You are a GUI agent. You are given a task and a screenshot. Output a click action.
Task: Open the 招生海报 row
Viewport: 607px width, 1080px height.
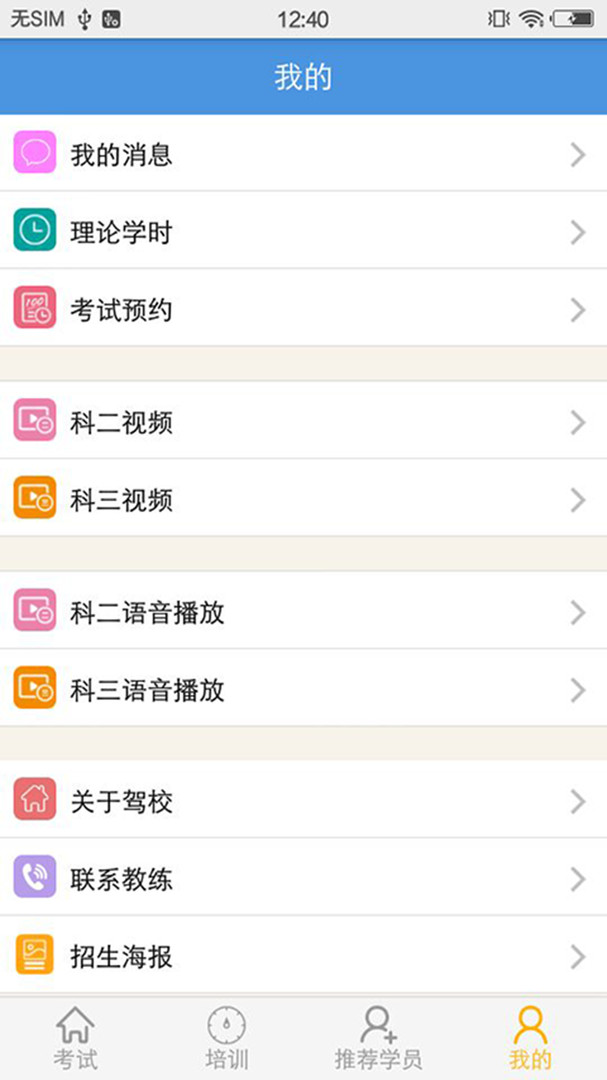coord(303,956)
